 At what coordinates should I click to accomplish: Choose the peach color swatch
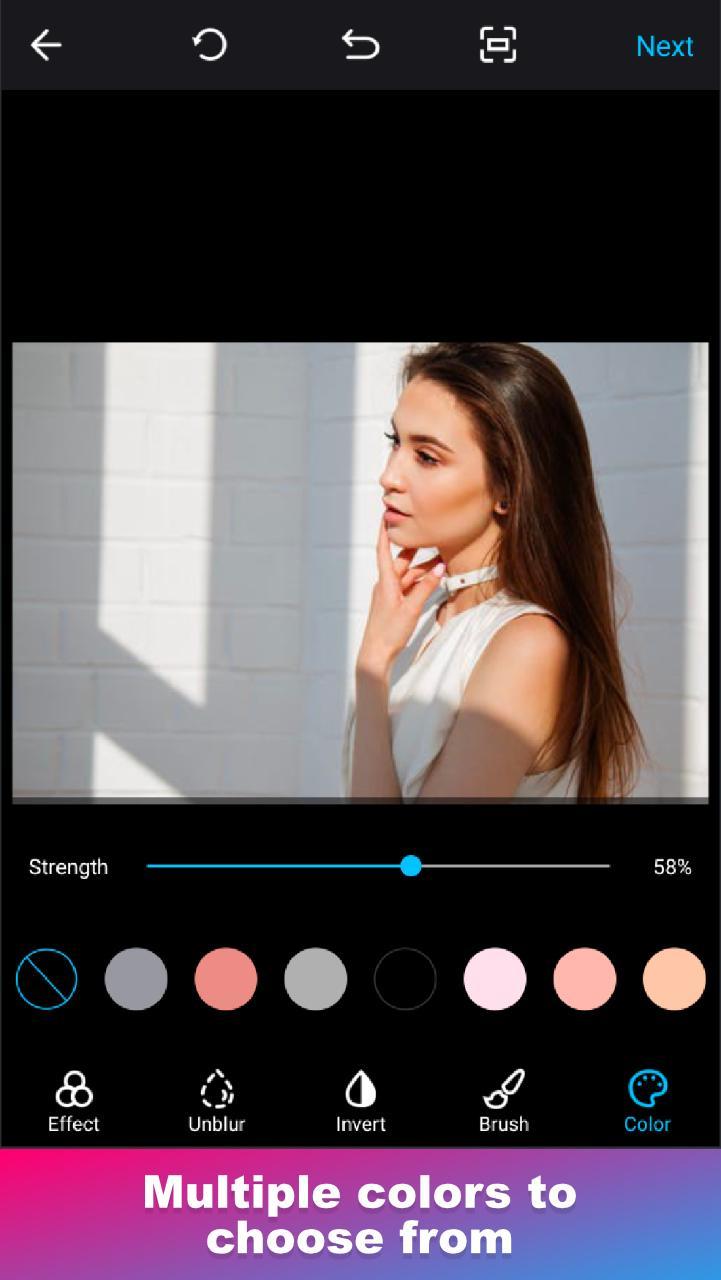click(674, 979)
